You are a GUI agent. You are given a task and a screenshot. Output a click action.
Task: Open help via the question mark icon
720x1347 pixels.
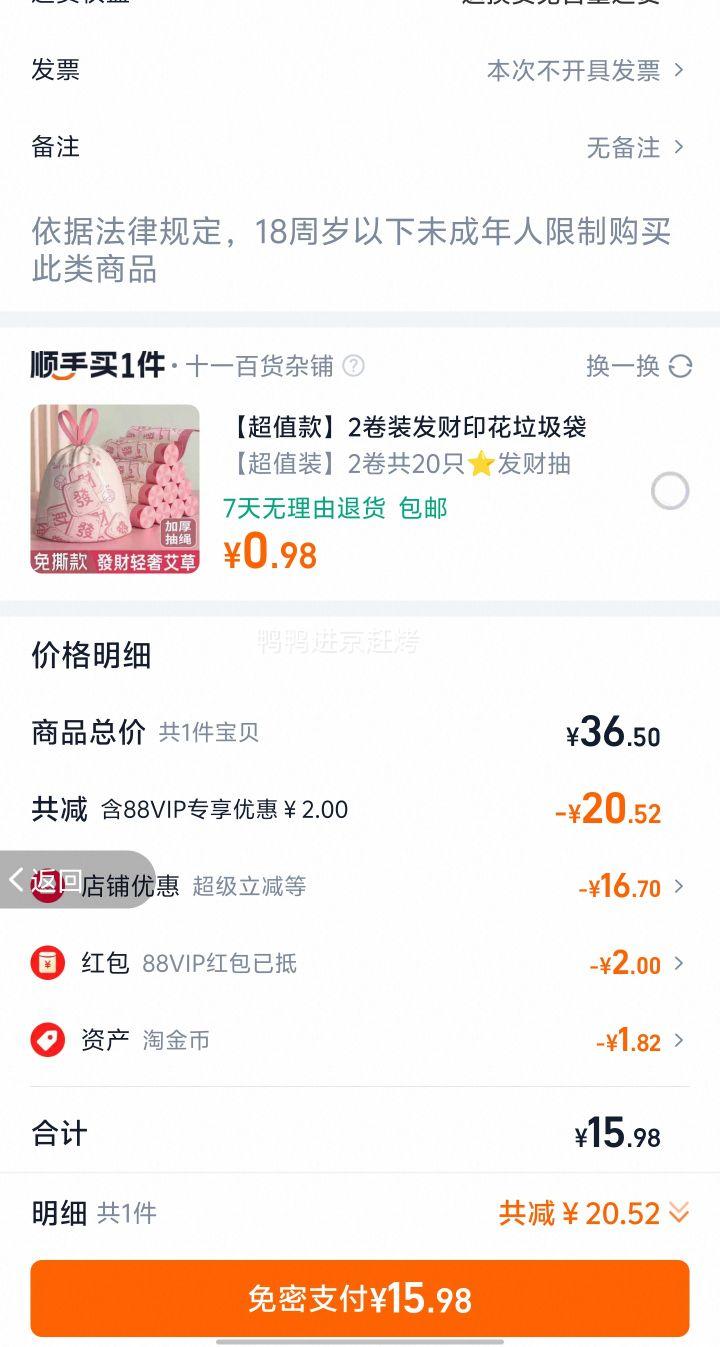click(x=354, y=368)
